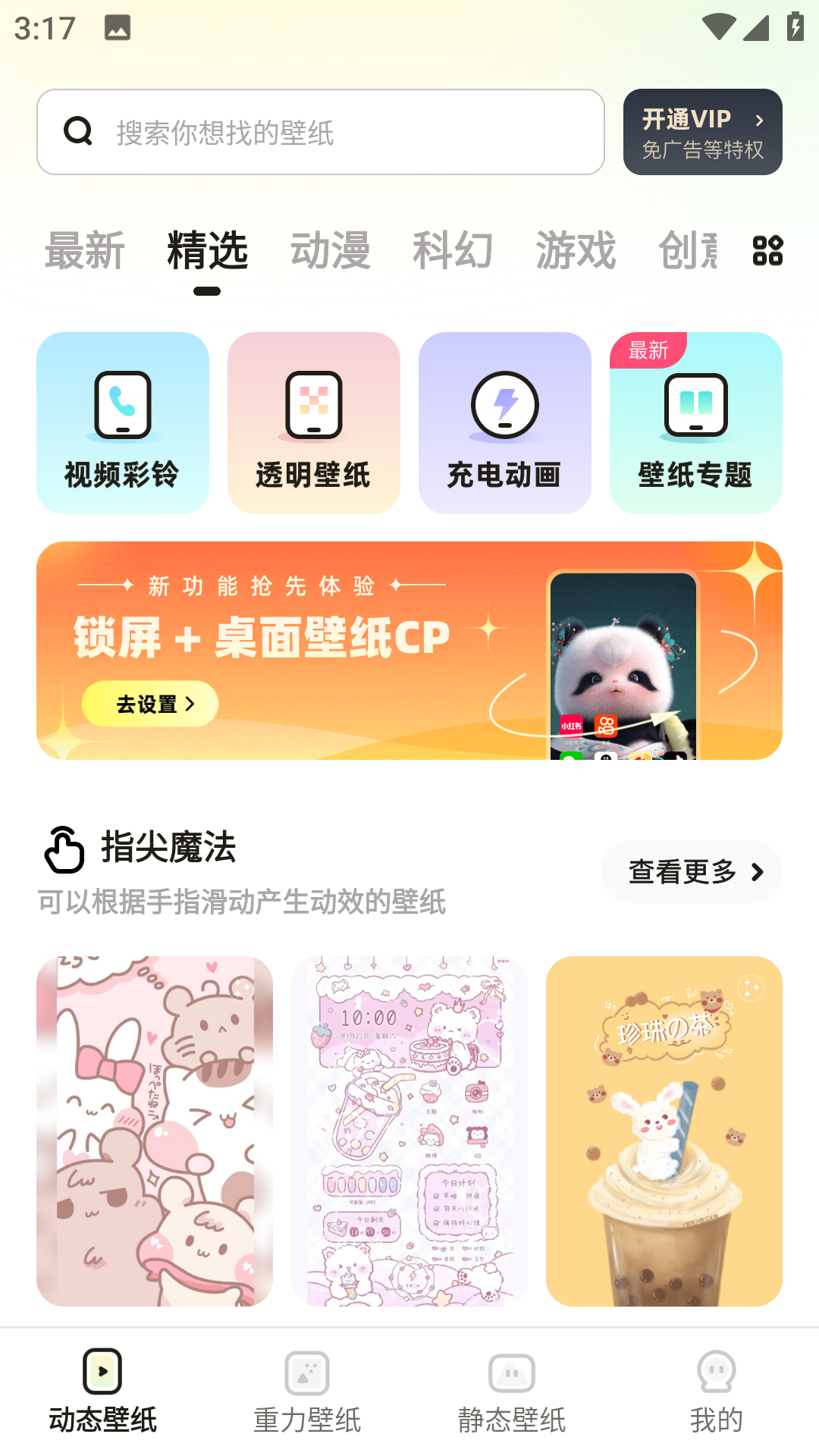This screenshot has width=819, height=1456.
Task: Switch to the 重力壁纸 tab
Action: [x=307, y=1392]
